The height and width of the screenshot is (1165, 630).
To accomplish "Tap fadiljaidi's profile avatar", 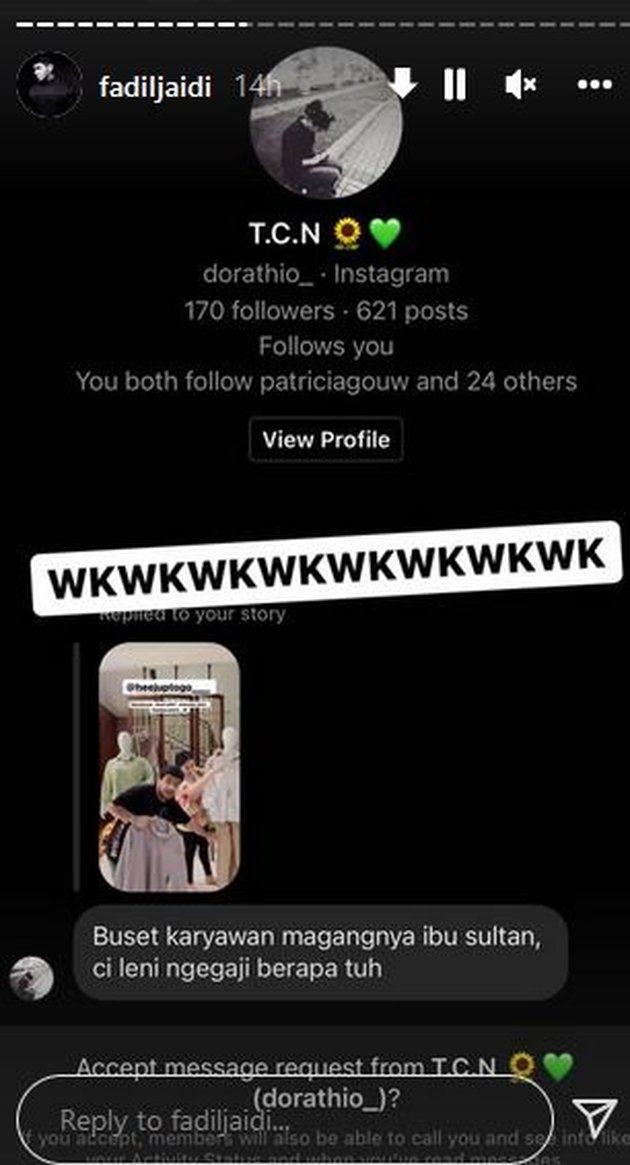I will (49, 85).
